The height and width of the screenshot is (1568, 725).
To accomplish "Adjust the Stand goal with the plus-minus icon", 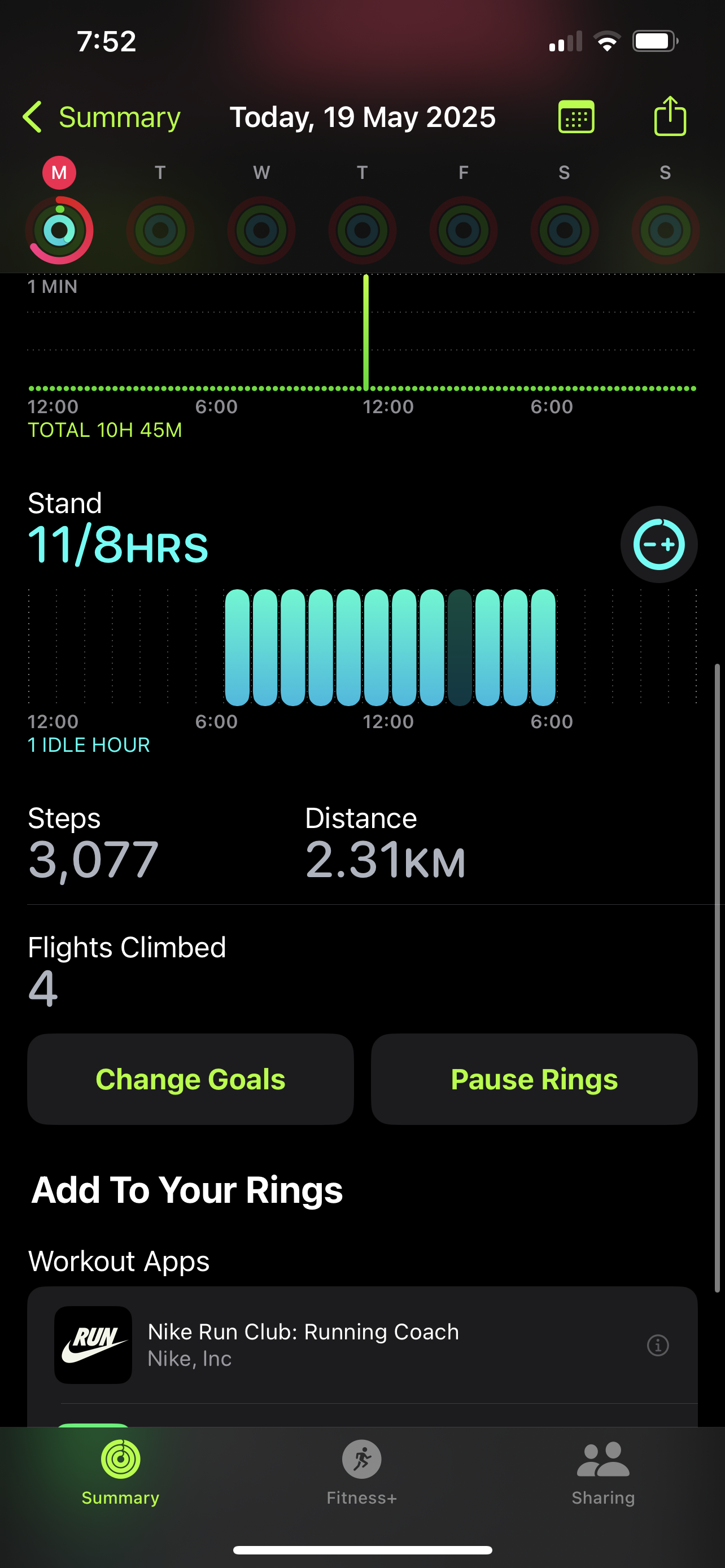I will pos(658,544).
